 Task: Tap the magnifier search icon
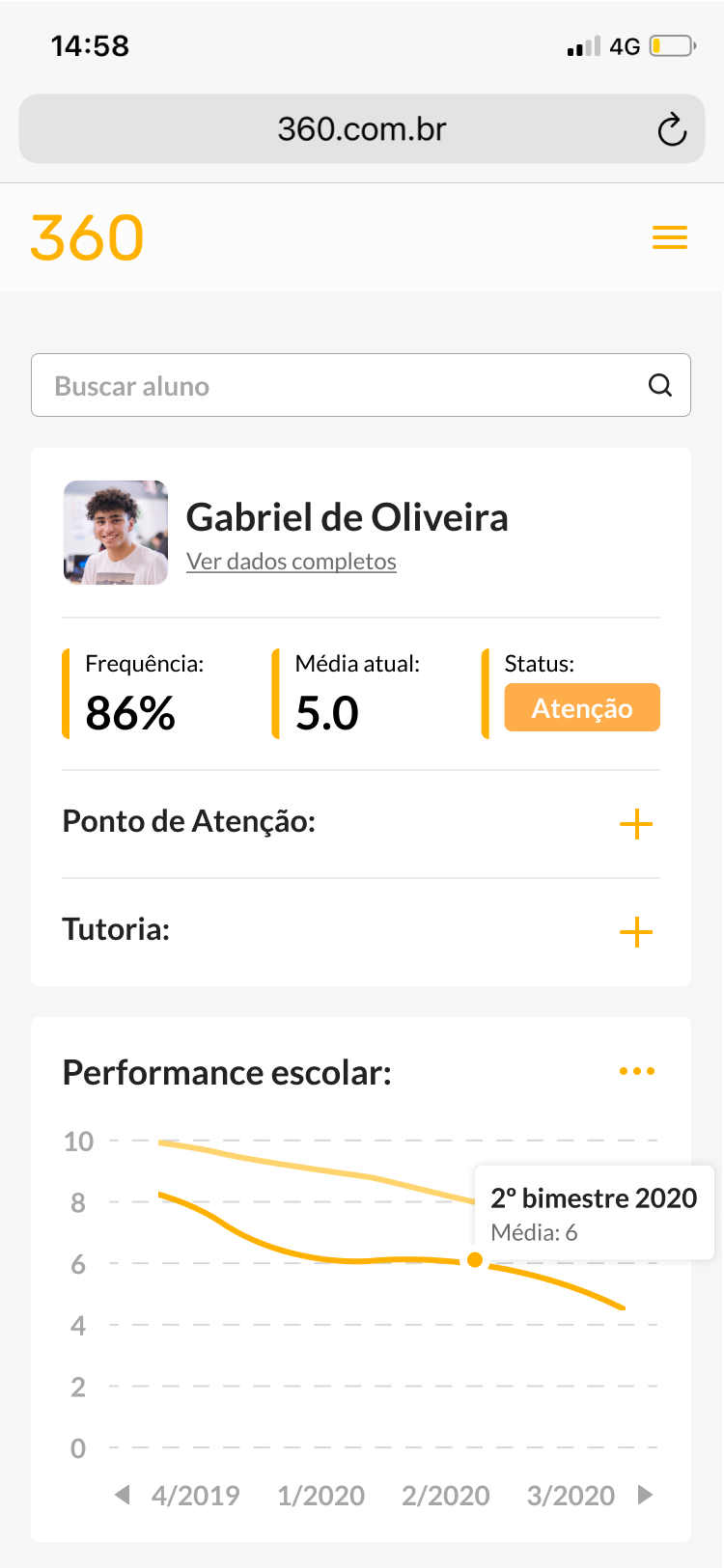pyautogui.click(x=660, y=386)
